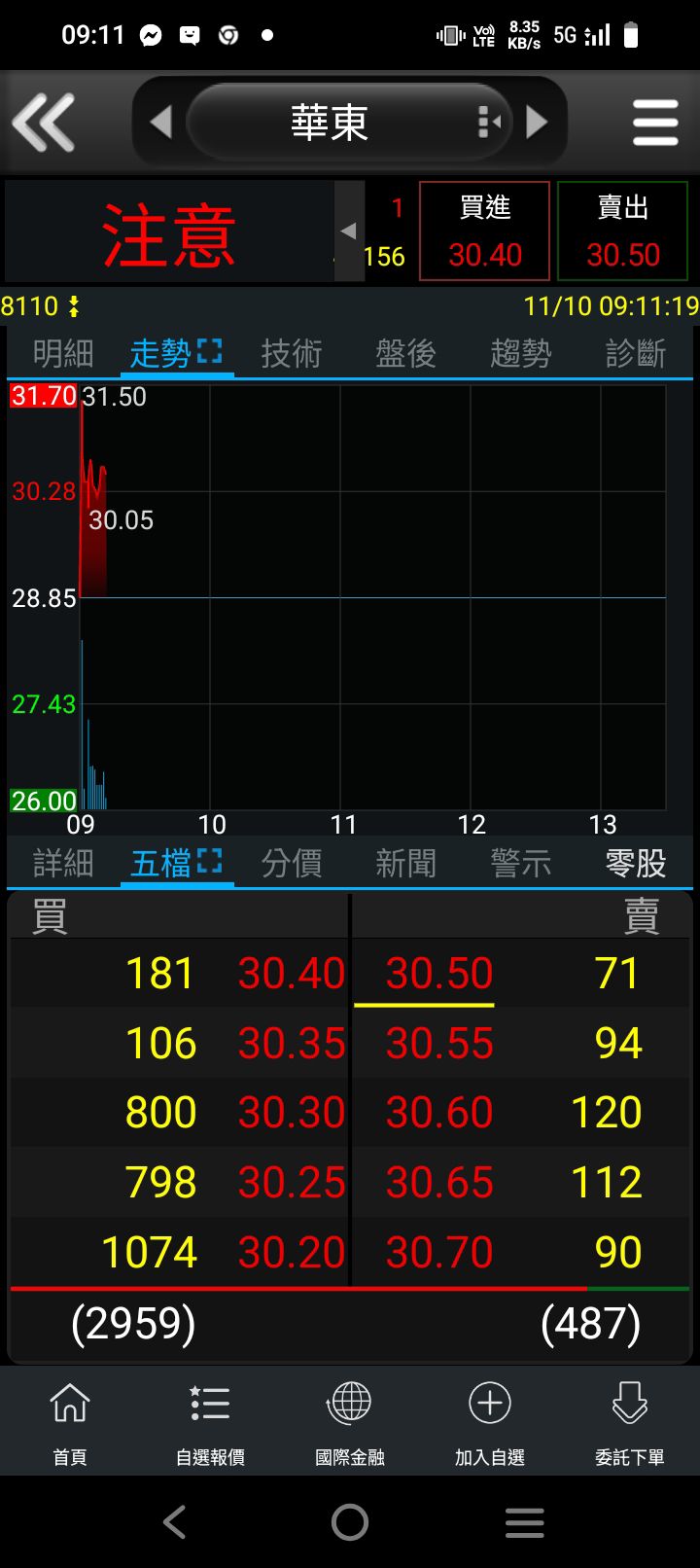Open the 詳細 tab

pos(63,863)
